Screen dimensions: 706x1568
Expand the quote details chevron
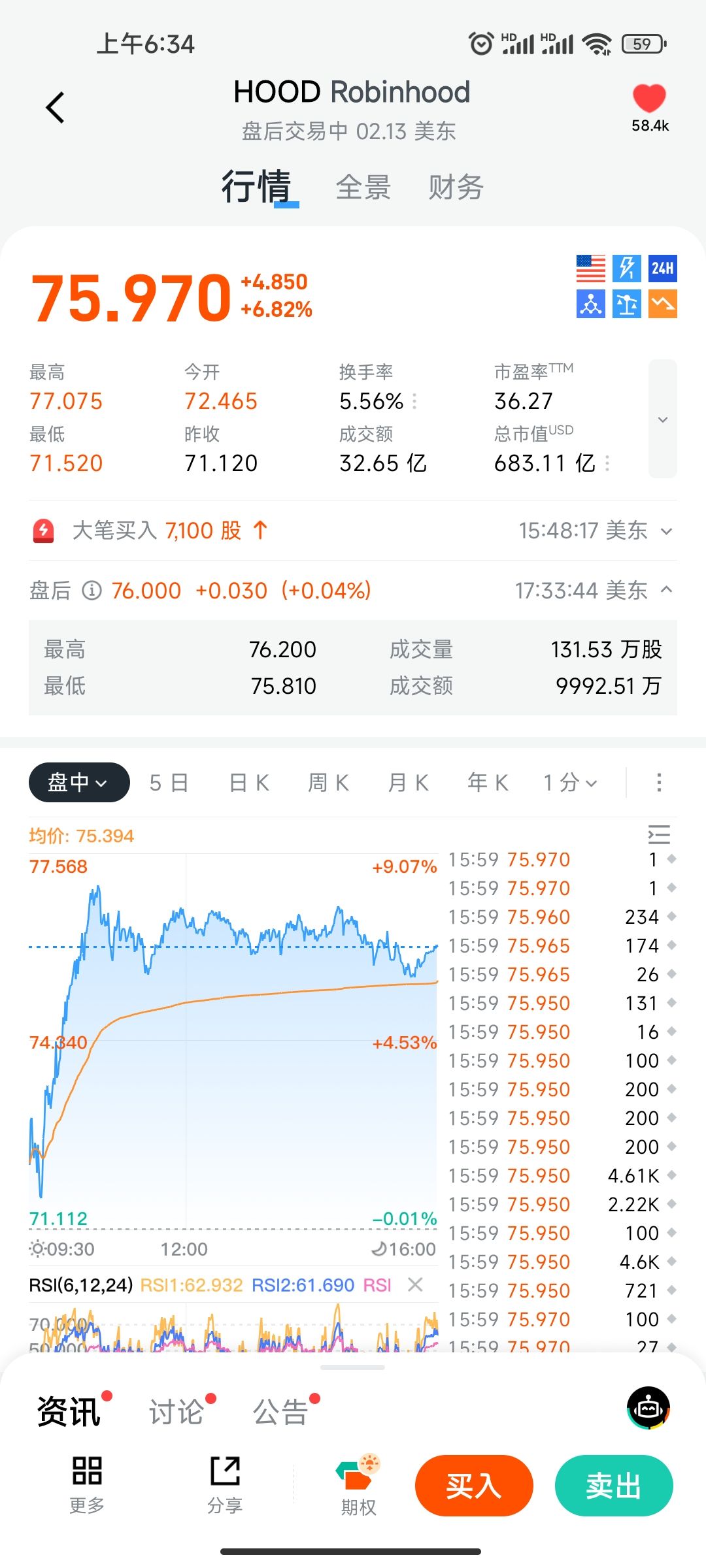tap(662, 419)
